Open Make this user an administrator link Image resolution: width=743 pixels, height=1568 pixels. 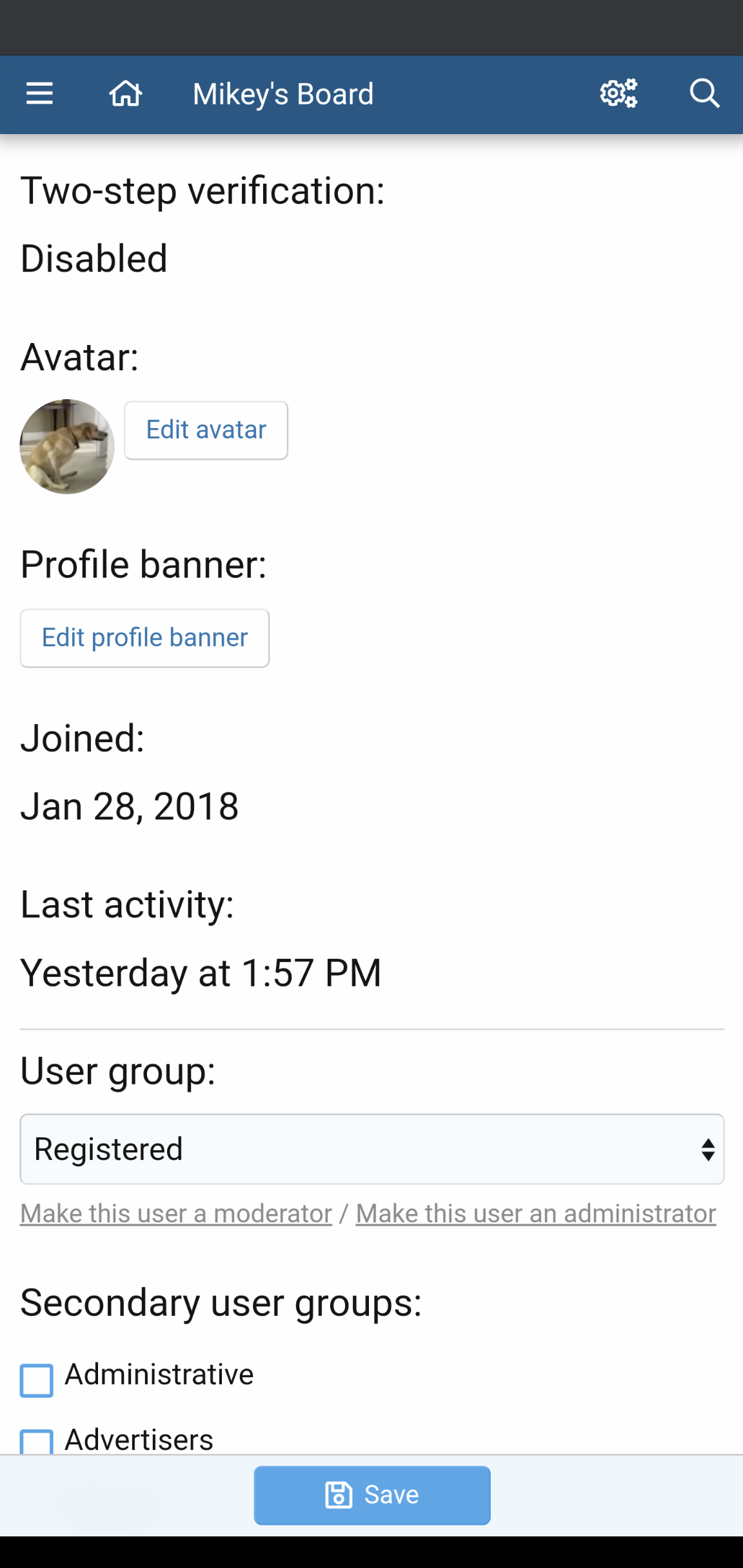[535, 1213]
